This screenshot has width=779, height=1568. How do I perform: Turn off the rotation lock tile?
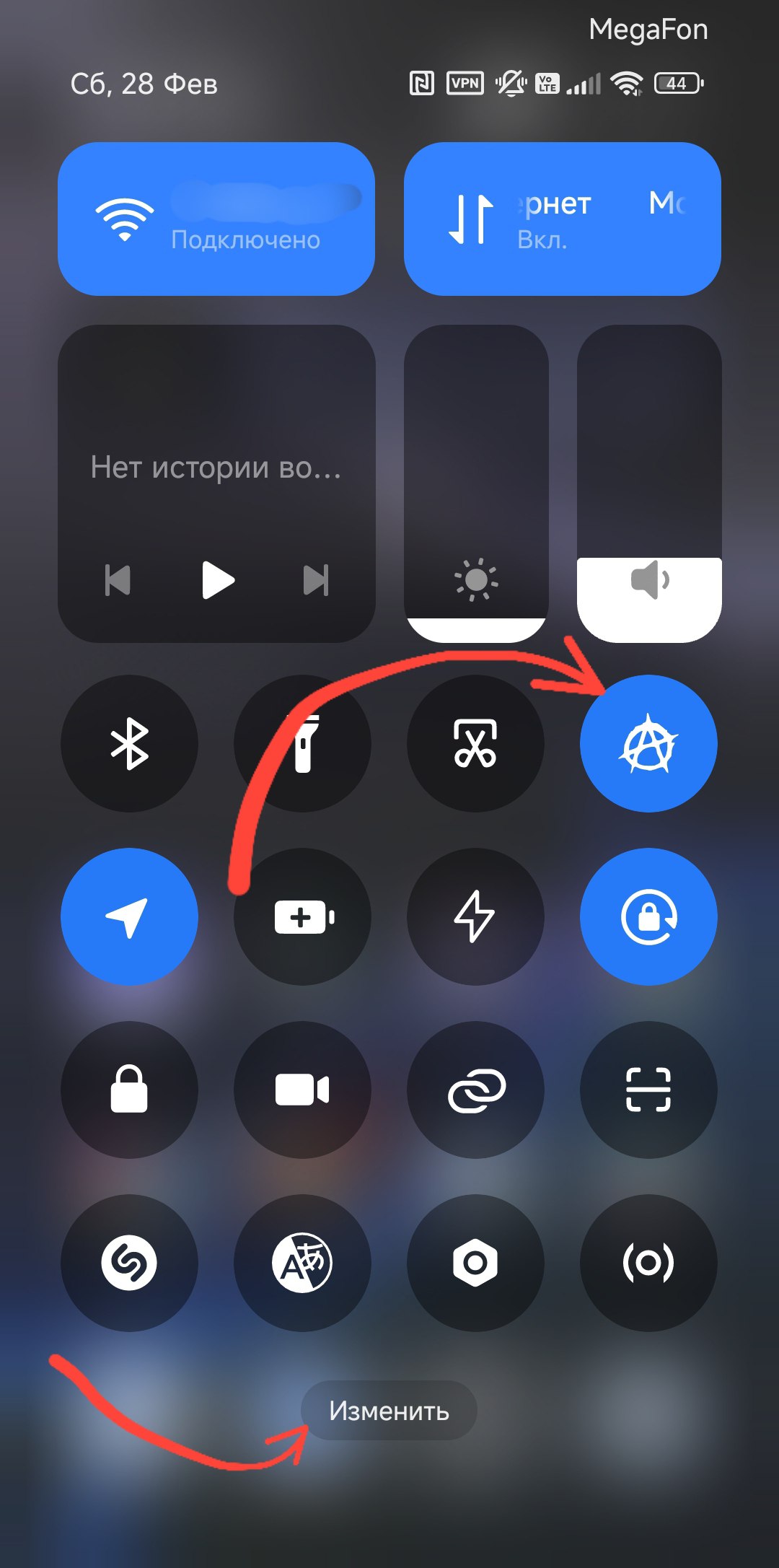(648, 916)
